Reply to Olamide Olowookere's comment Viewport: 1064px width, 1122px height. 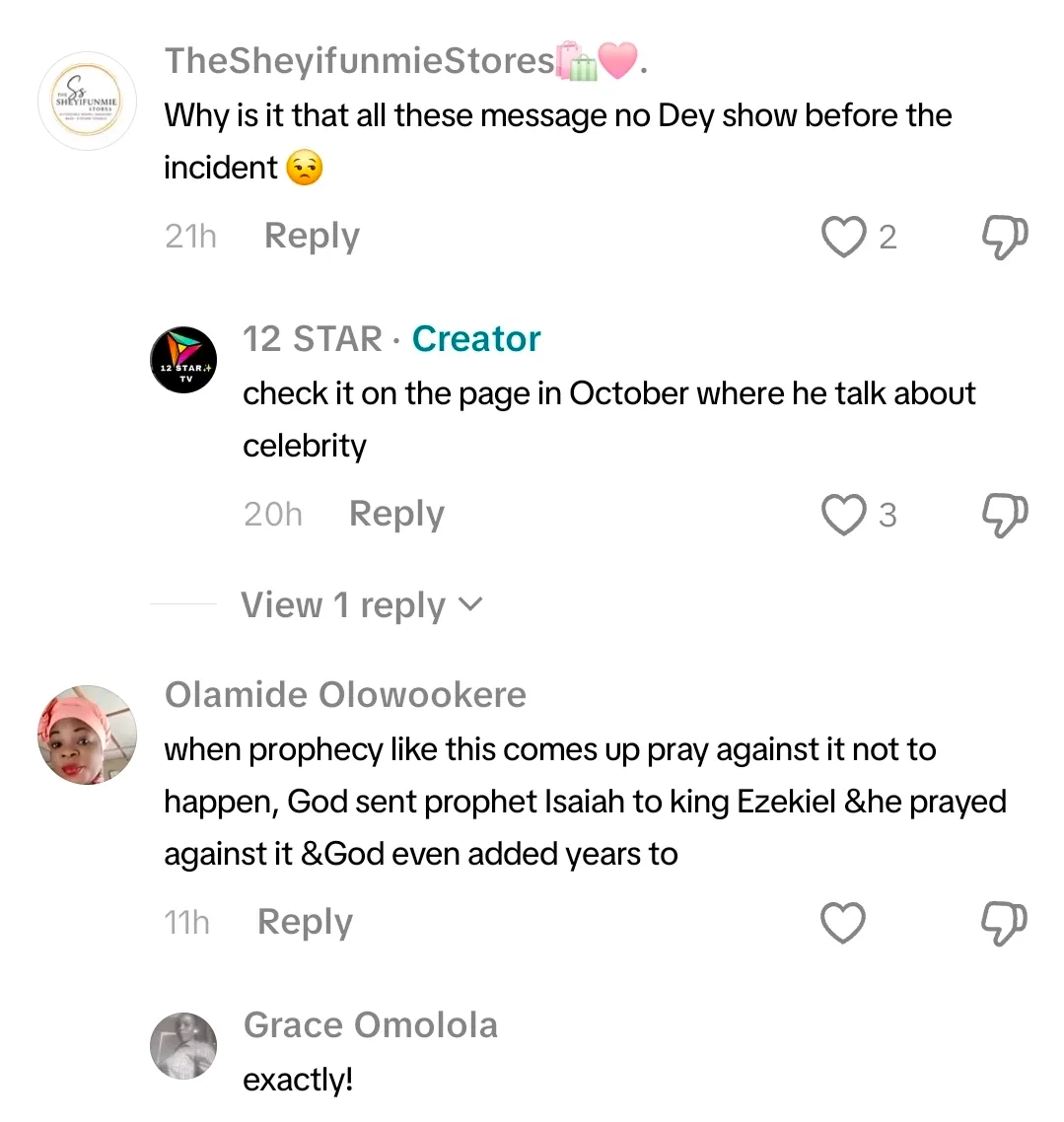[305, 923]
